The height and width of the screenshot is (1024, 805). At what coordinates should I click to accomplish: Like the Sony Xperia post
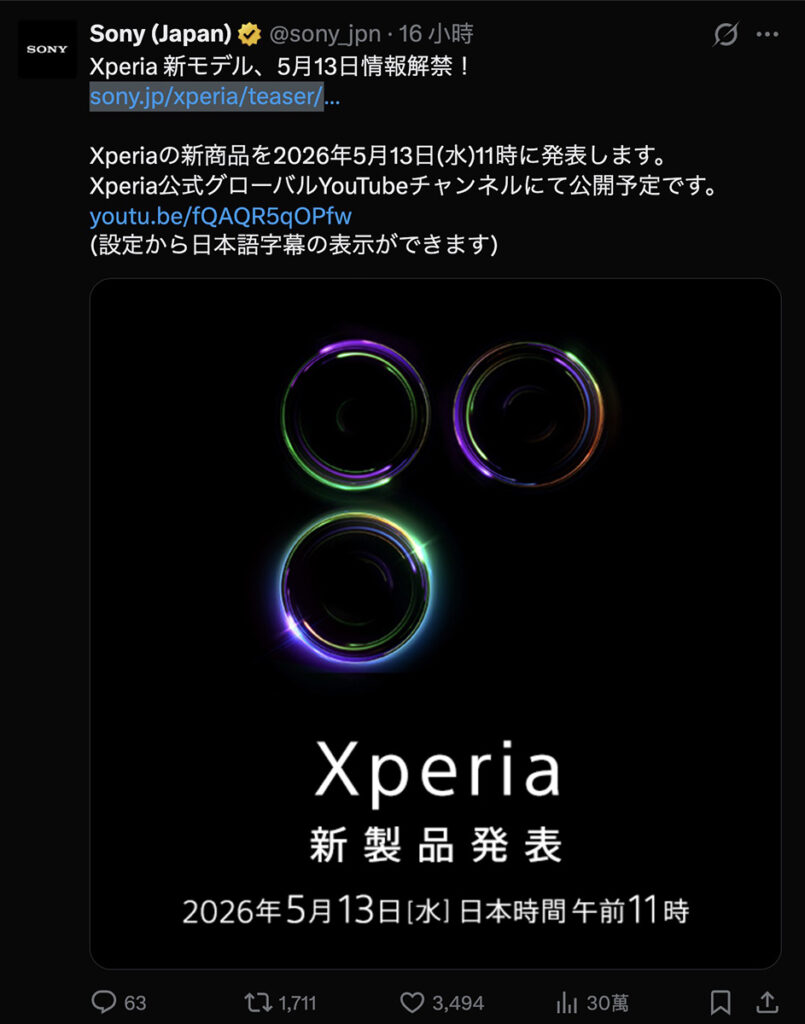(x=442, y=1002)
